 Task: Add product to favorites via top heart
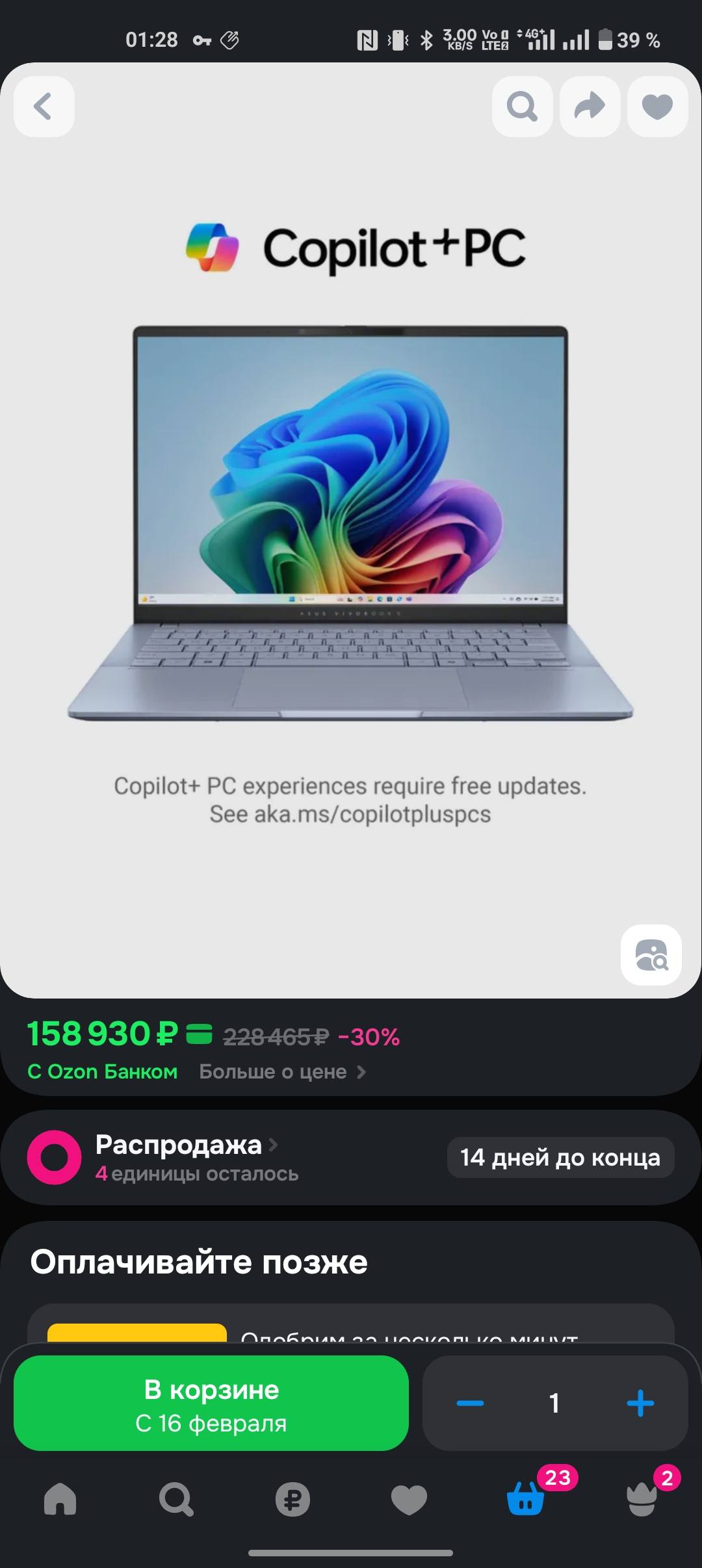click(x=657, y=107)
